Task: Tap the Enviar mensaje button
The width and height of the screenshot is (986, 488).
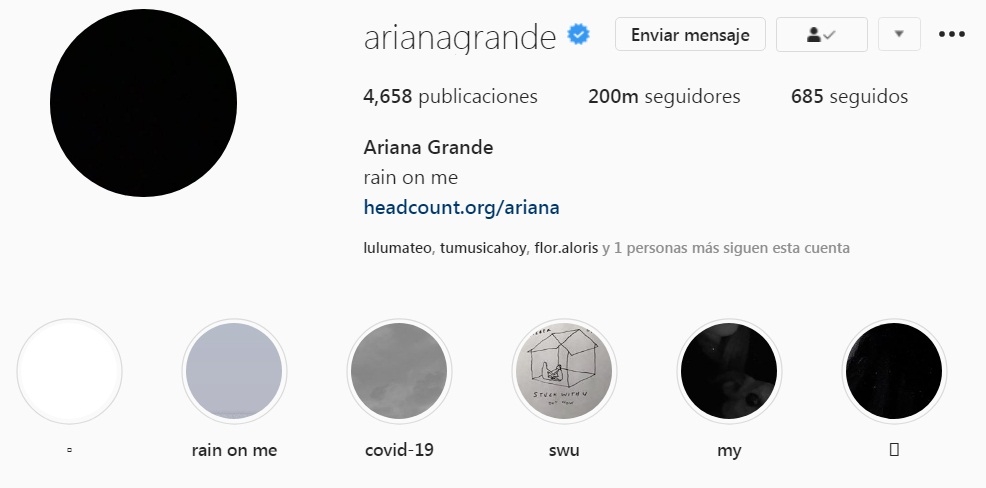Action: (690, 35)
